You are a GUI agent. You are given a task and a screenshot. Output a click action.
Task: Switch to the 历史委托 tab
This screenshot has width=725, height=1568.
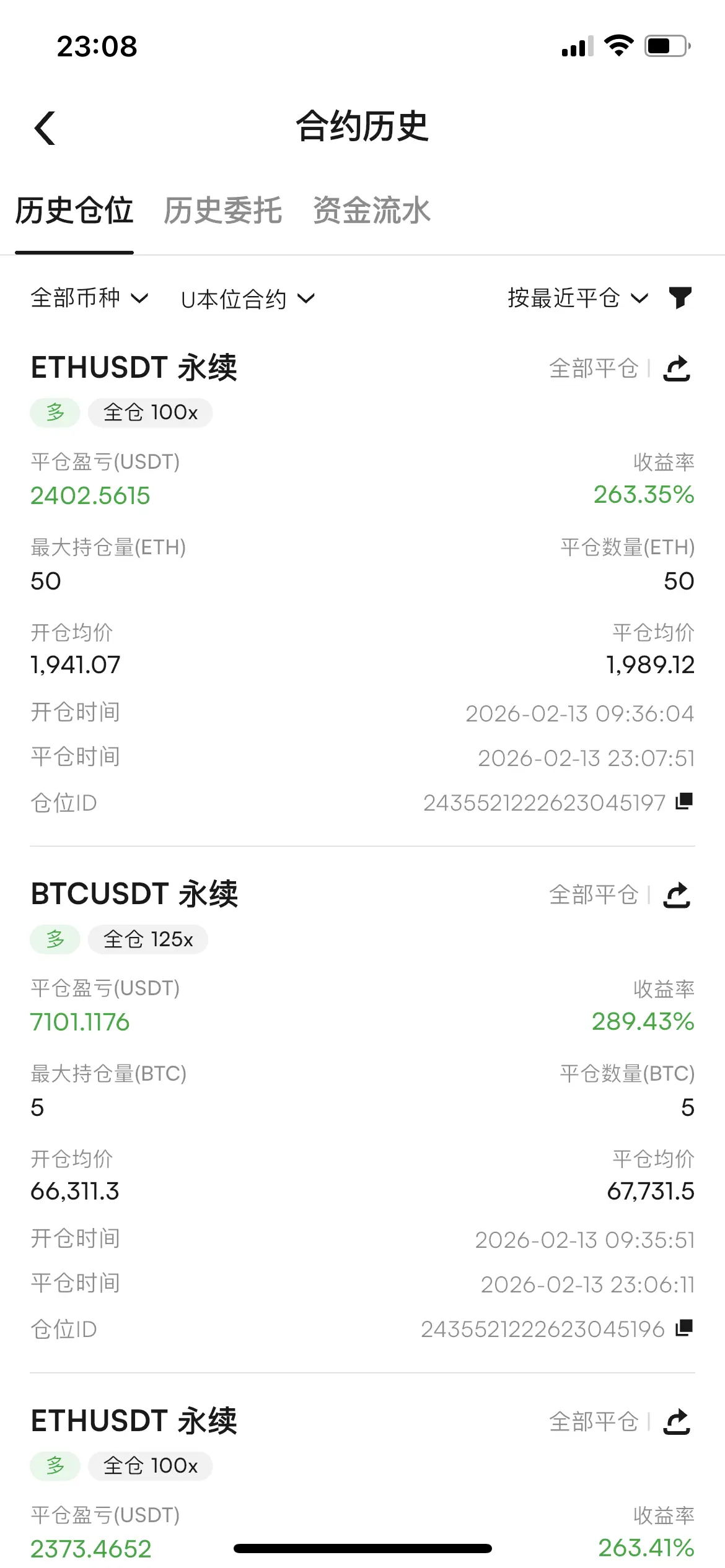[222, 211]
